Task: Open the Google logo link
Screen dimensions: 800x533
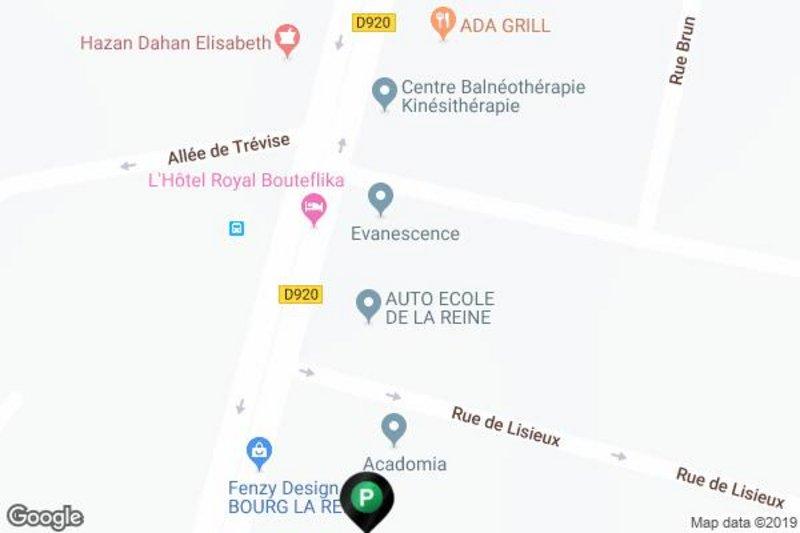Action: (44, 517)
